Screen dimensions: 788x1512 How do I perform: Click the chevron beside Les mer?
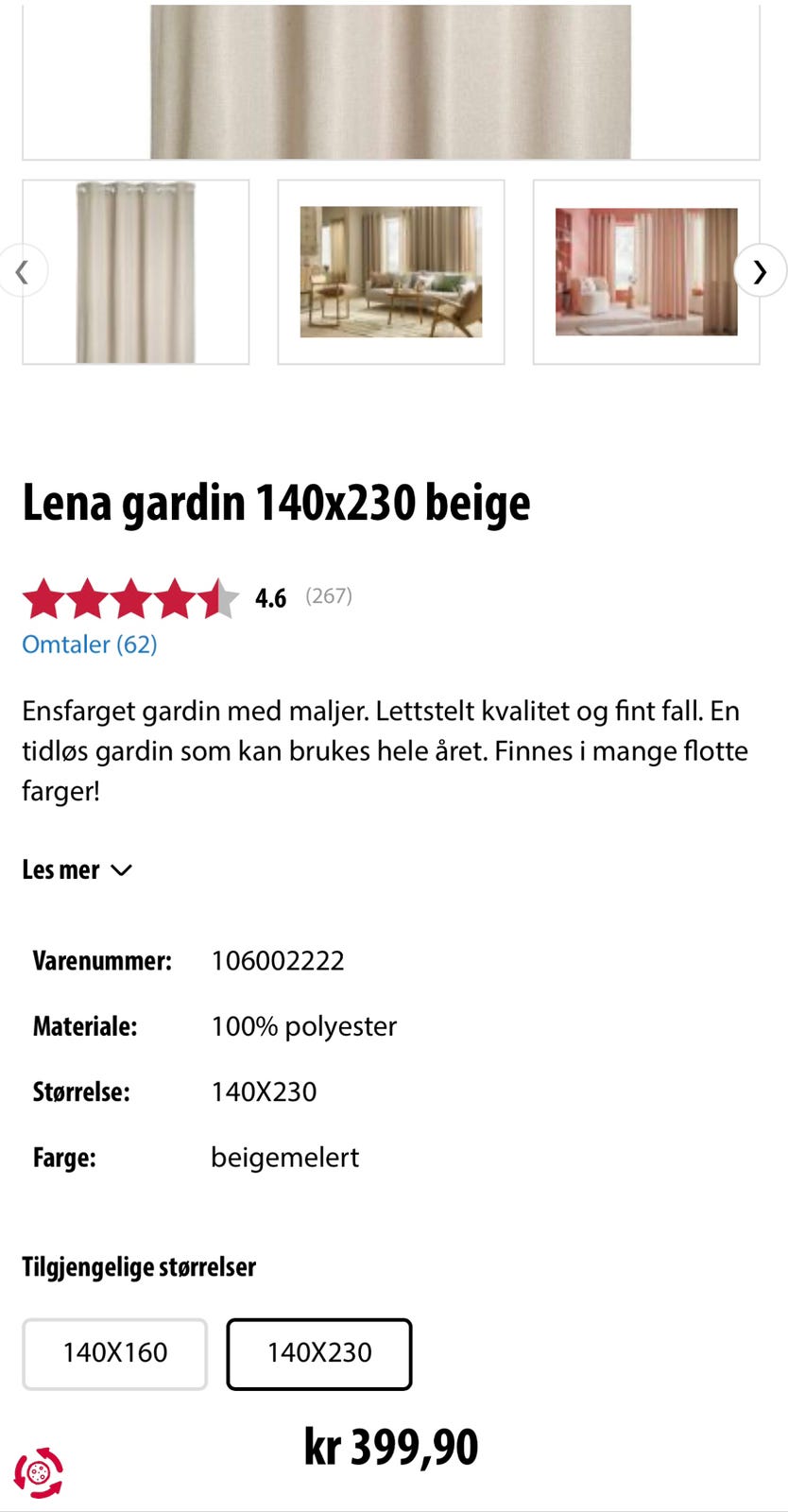pyautogui.click(x=121, y=870)
